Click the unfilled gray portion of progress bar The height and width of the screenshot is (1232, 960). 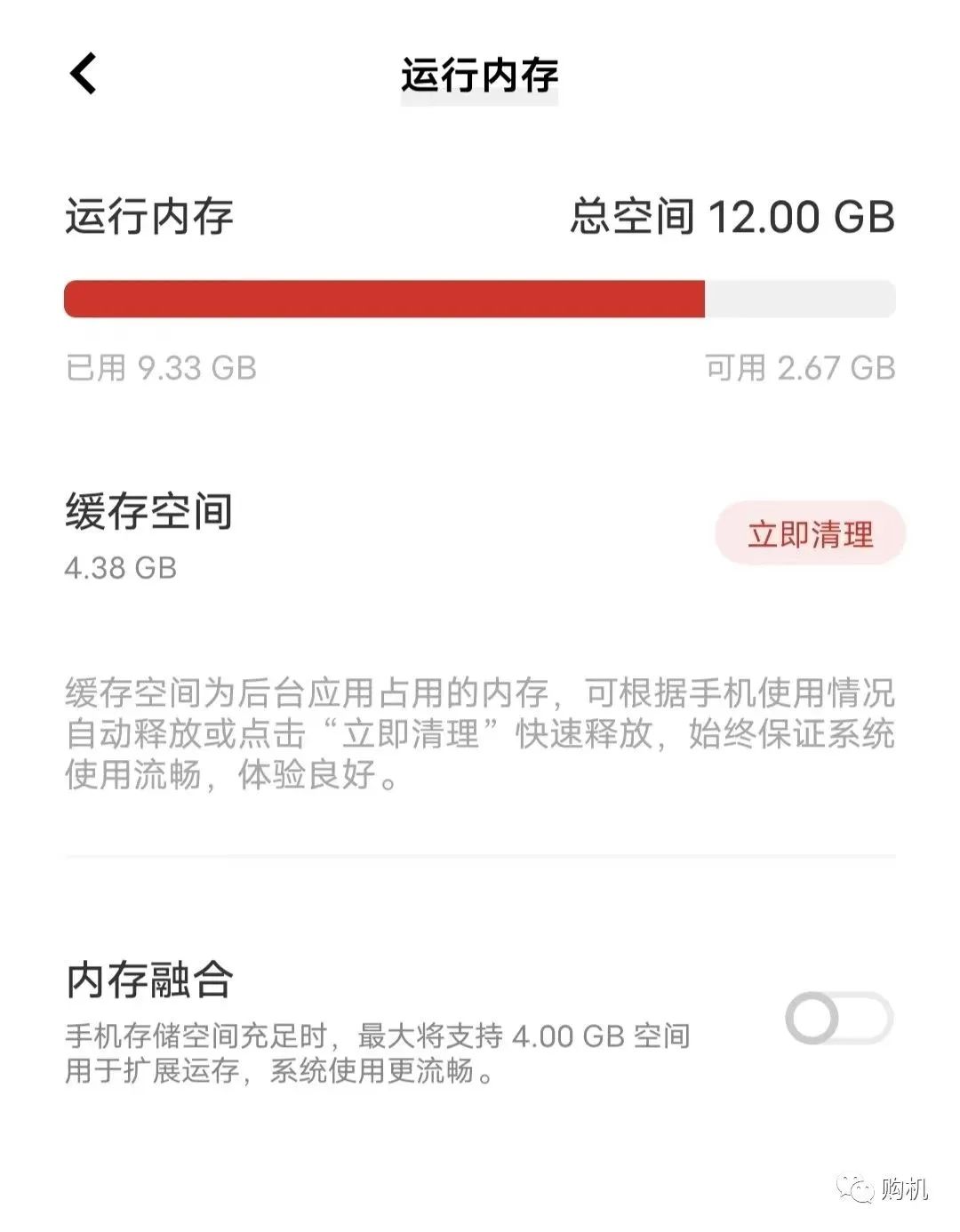[800, 299]
